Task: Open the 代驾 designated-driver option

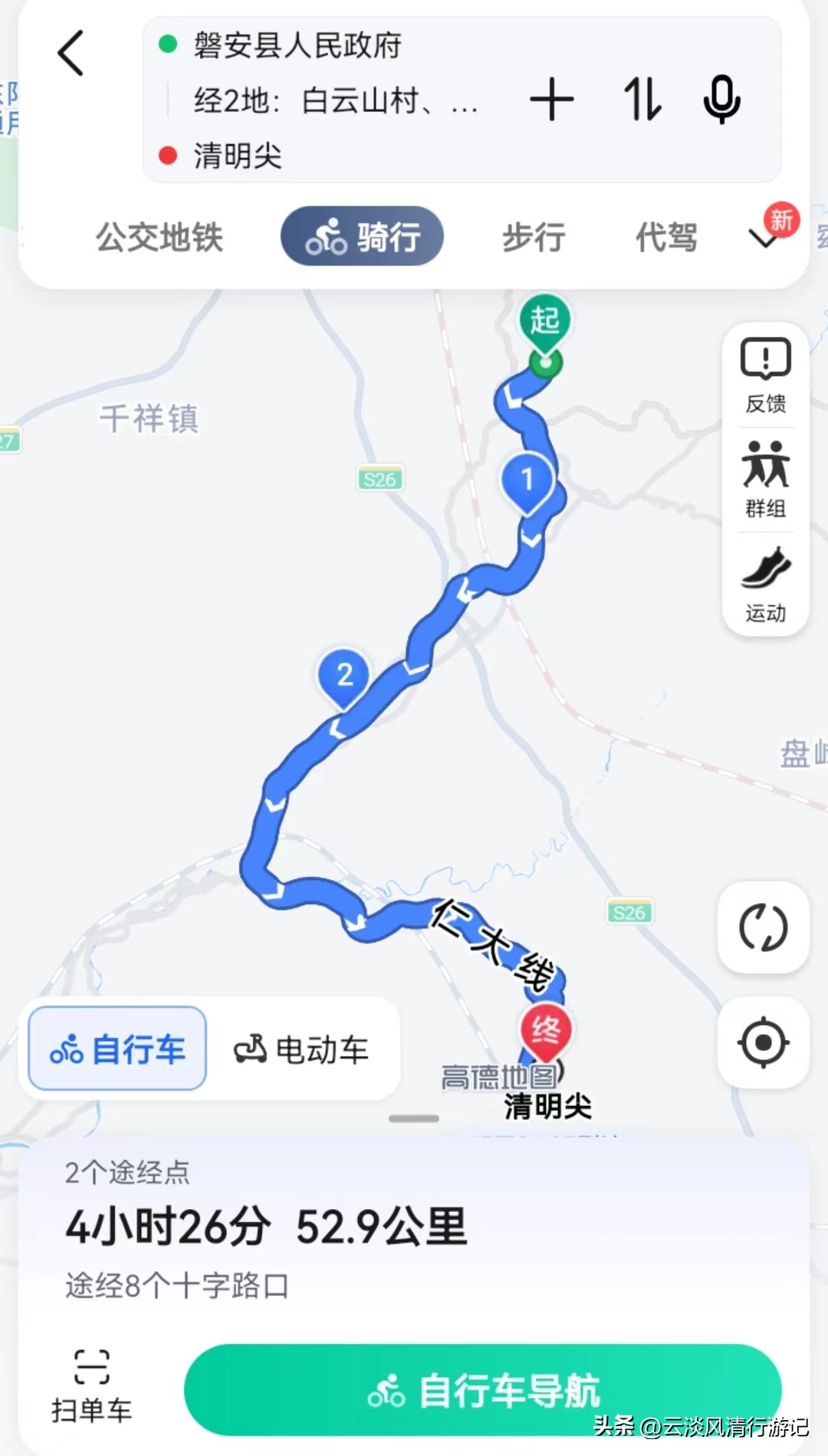Action: [x=665, y=237]
